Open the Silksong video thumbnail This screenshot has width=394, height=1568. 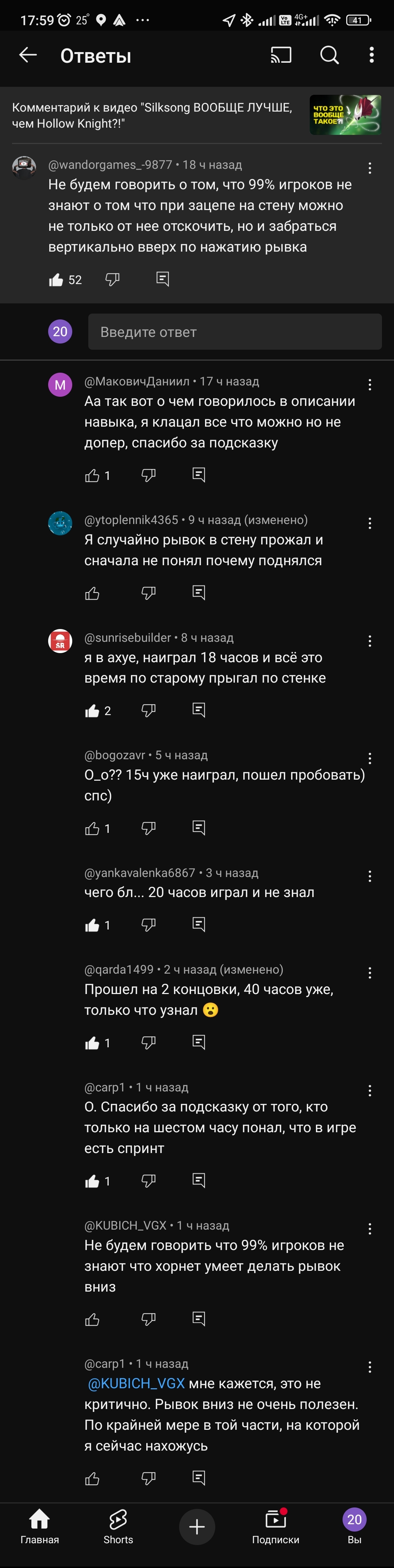click(x=345, y=115)
